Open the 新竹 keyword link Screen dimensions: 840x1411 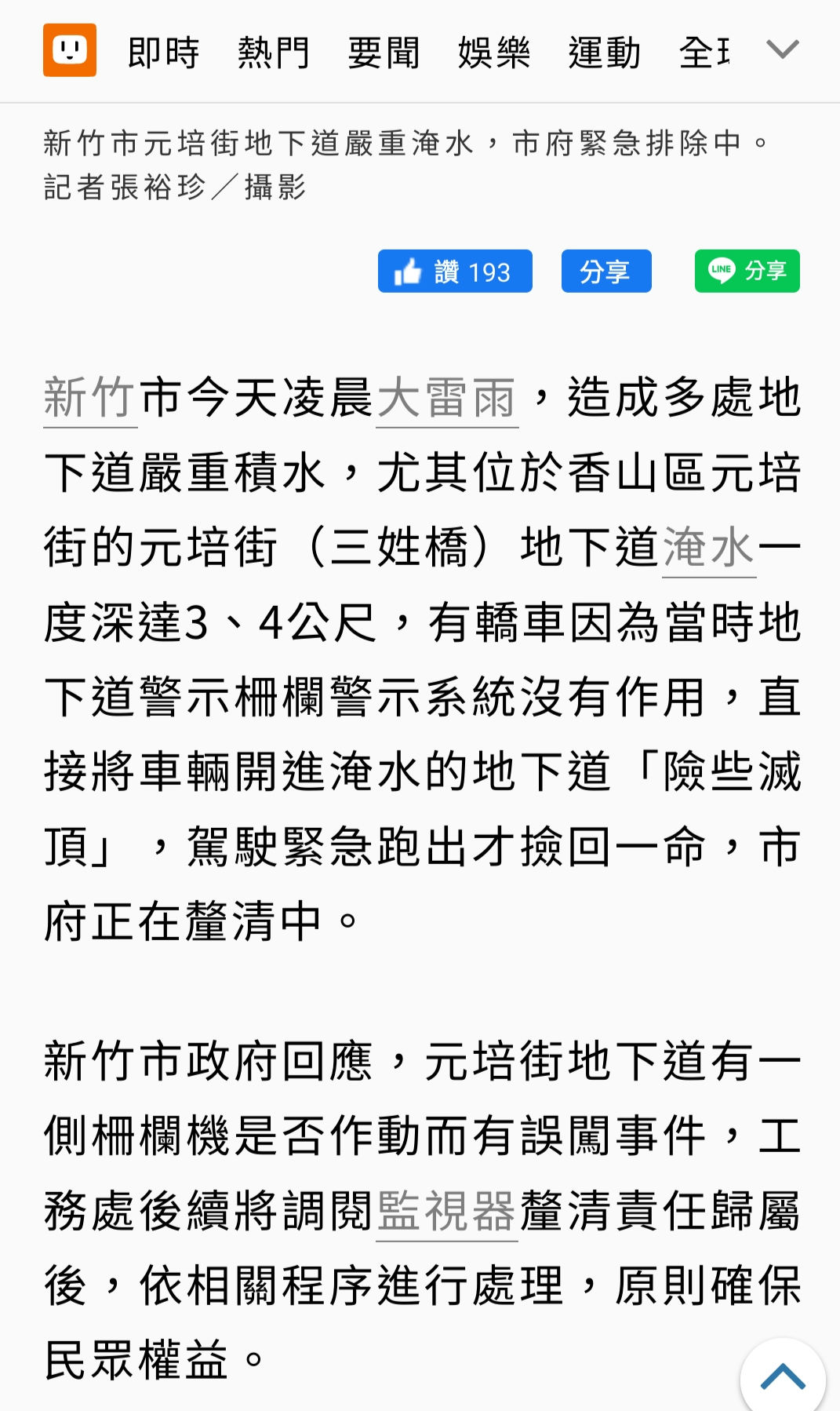point(91,399)
